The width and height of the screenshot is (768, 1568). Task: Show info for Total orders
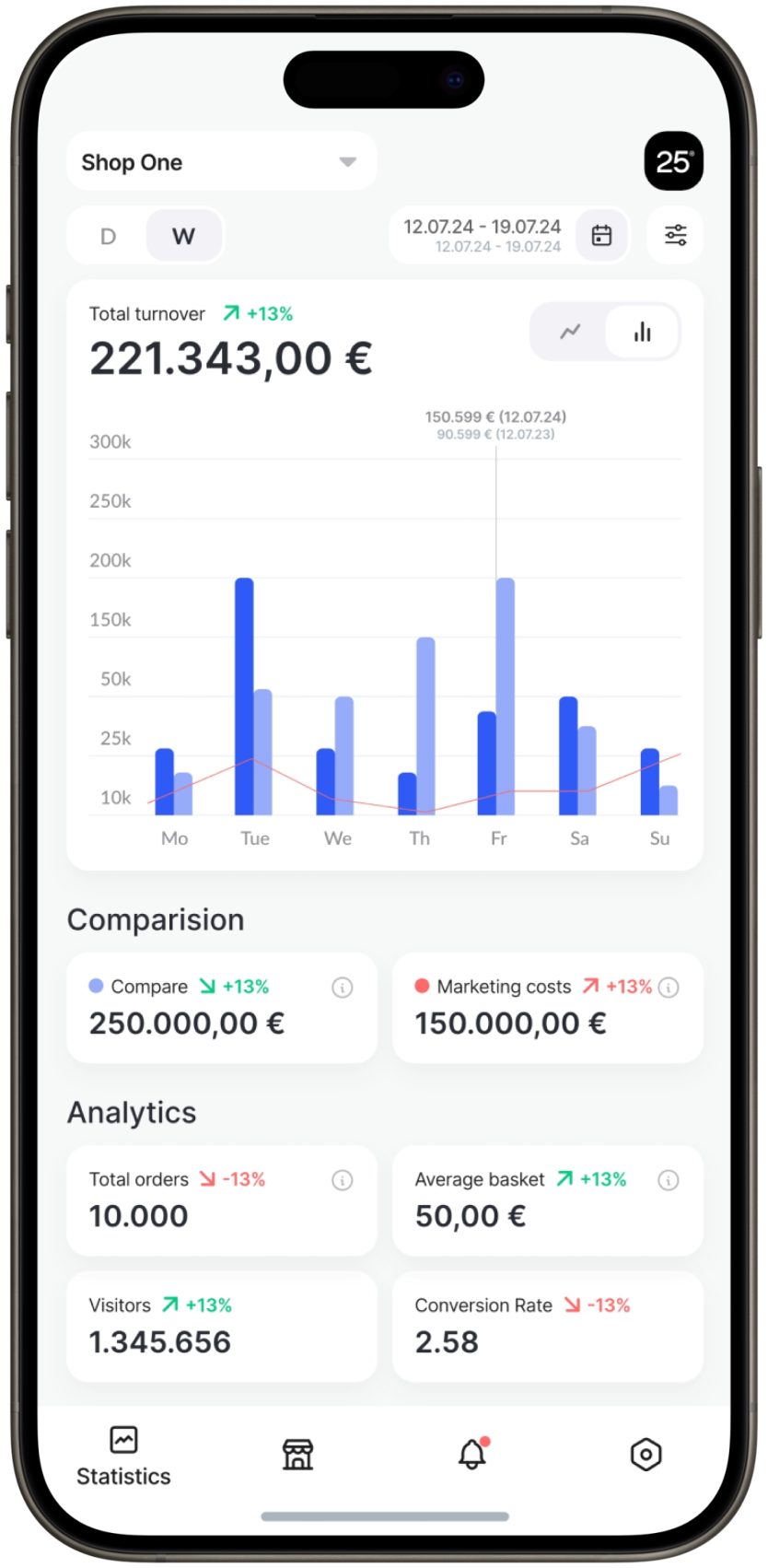tap(342, 1180)
